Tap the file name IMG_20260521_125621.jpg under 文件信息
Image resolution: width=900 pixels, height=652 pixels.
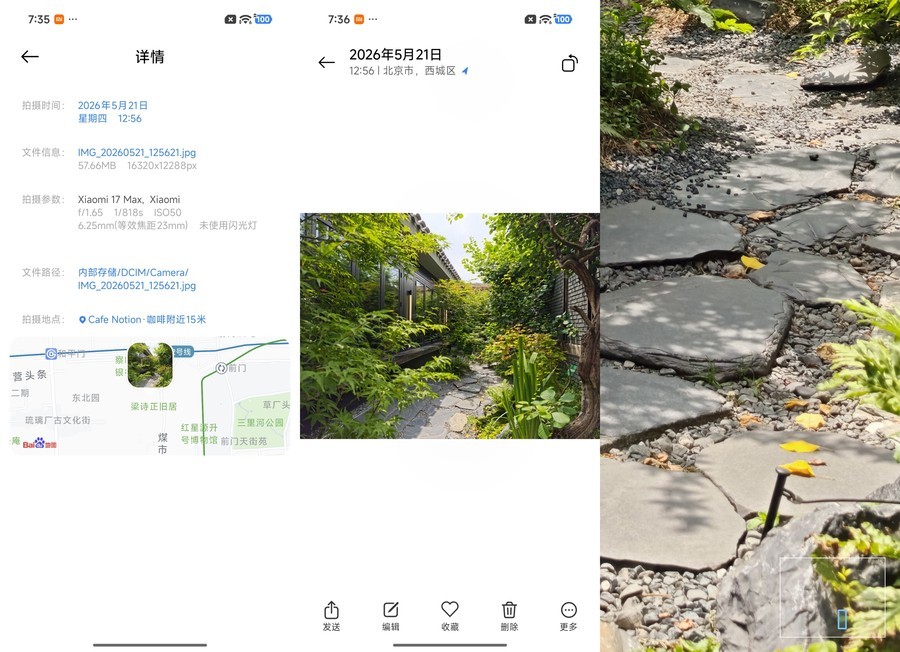click(137, 153)
